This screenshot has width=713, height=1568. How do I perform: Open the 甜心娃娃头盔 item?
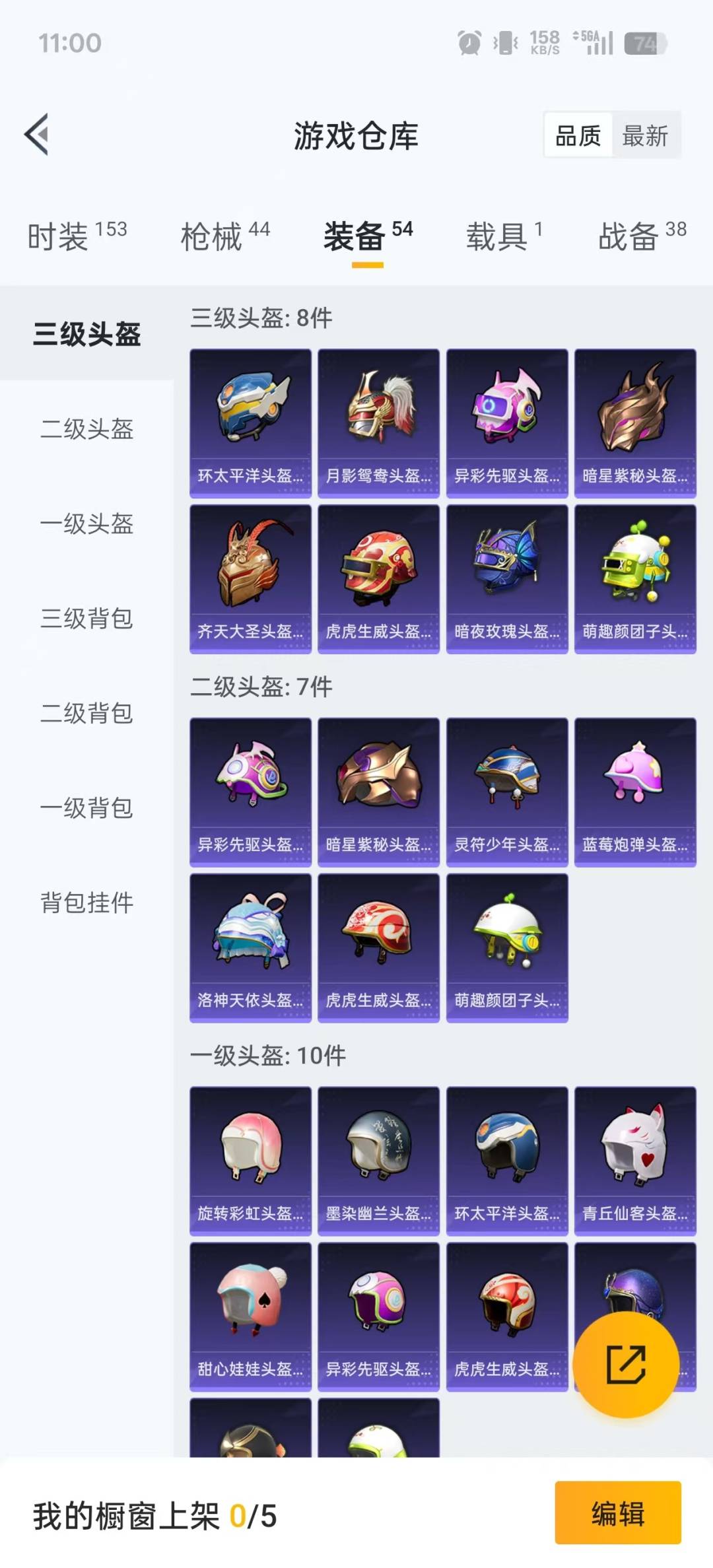[250, 1316]
